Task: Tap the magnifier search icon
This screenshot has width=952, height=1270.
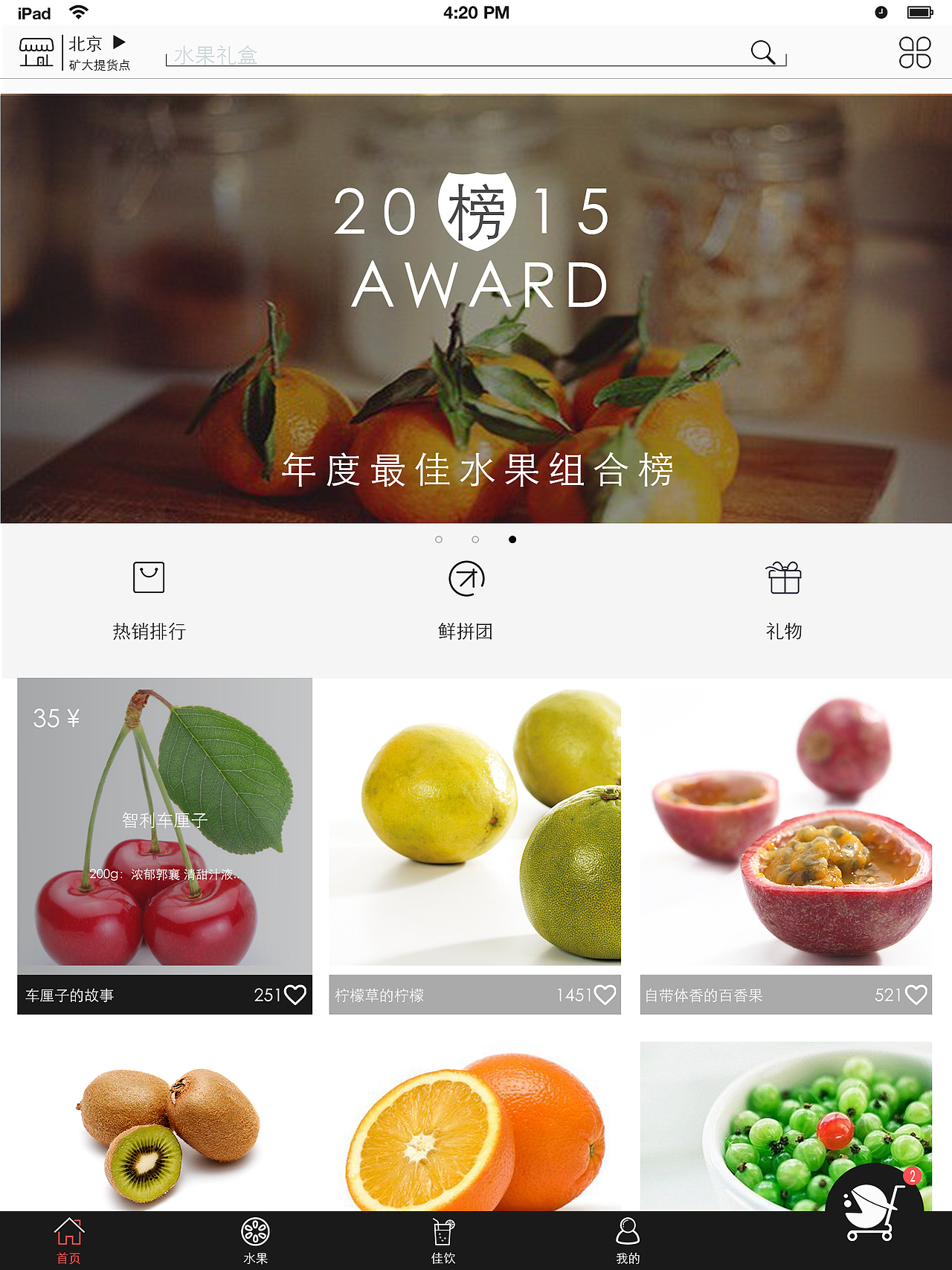Action: [x=762, y=52]
